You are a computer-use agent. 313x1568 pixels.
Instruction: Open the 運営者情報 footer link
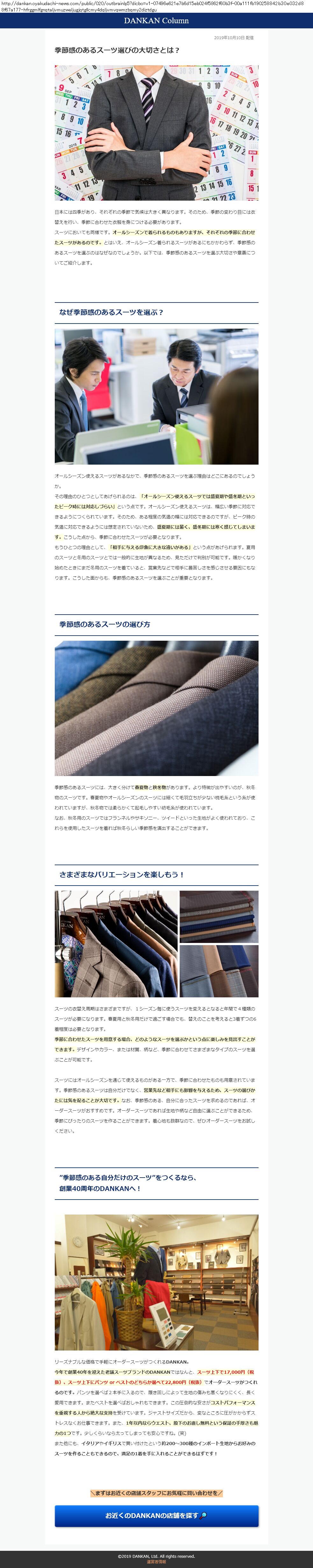click(x=156, y=1561)
